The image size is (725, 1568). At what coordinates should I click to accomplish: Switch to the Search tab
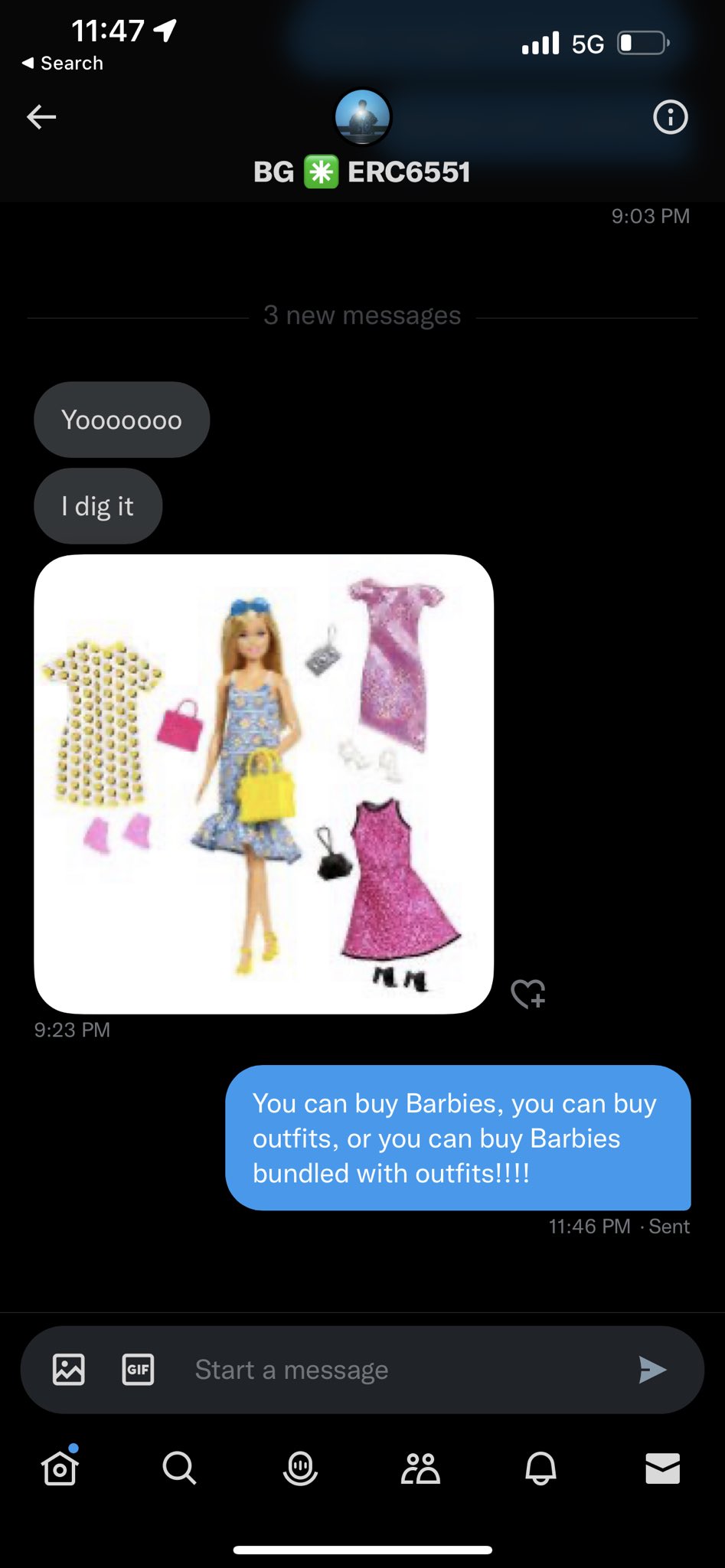(x=179, y=1468)
